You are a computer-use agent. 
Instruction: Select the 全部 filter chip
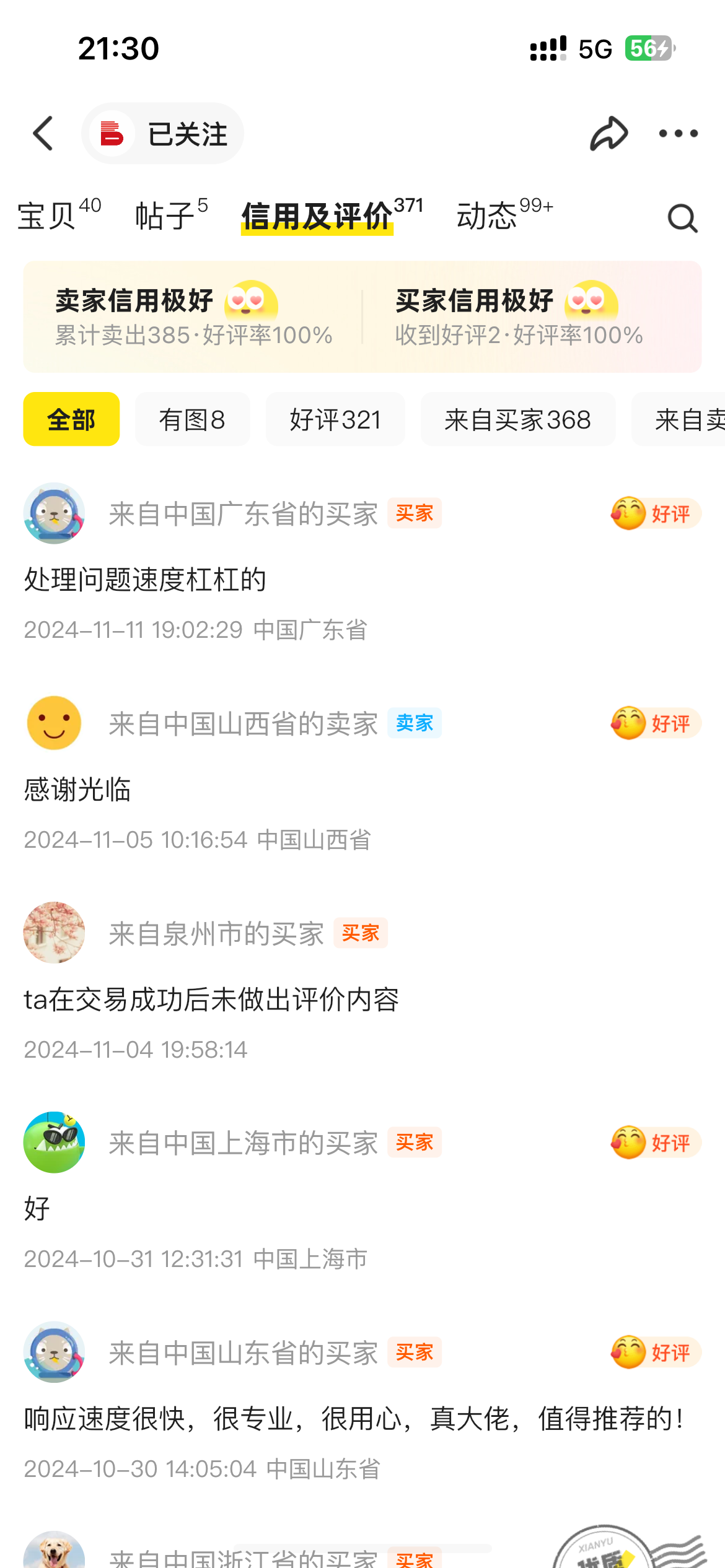tap(71, 419)
